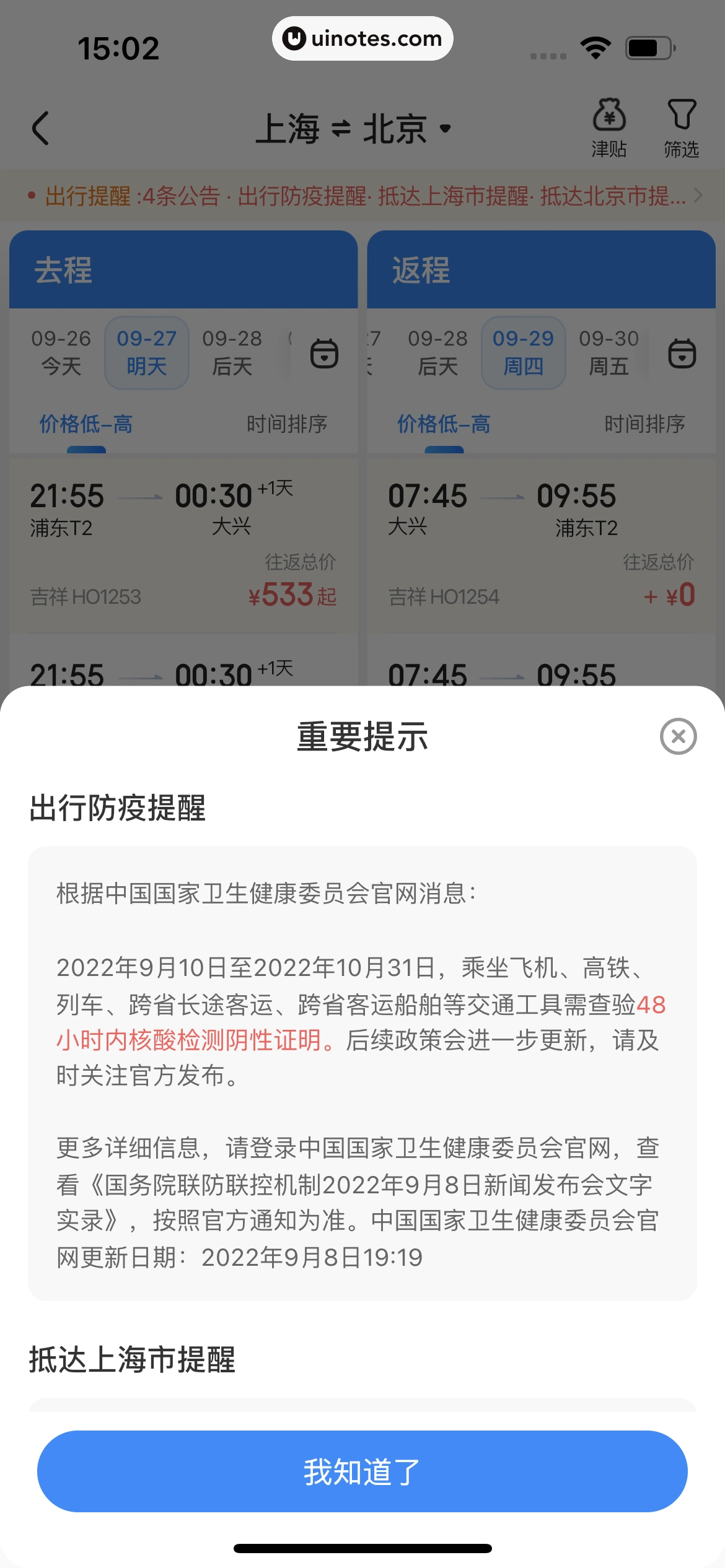The width and height of the screenshot is (725, 1568).
Task: Confirm with the 我知道了 button
Action: 362,1471
